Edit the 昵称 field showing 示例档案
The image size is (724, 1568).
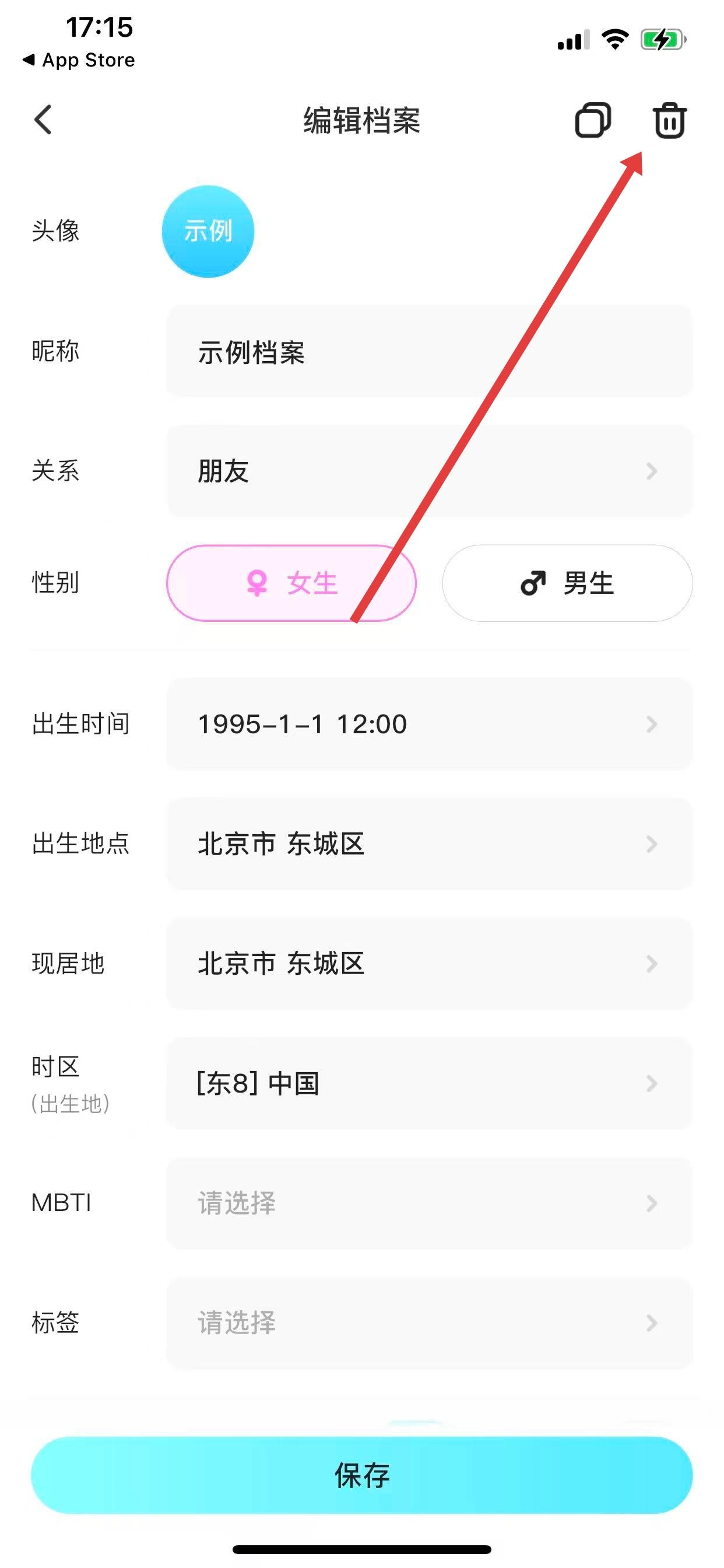[429, 352]
